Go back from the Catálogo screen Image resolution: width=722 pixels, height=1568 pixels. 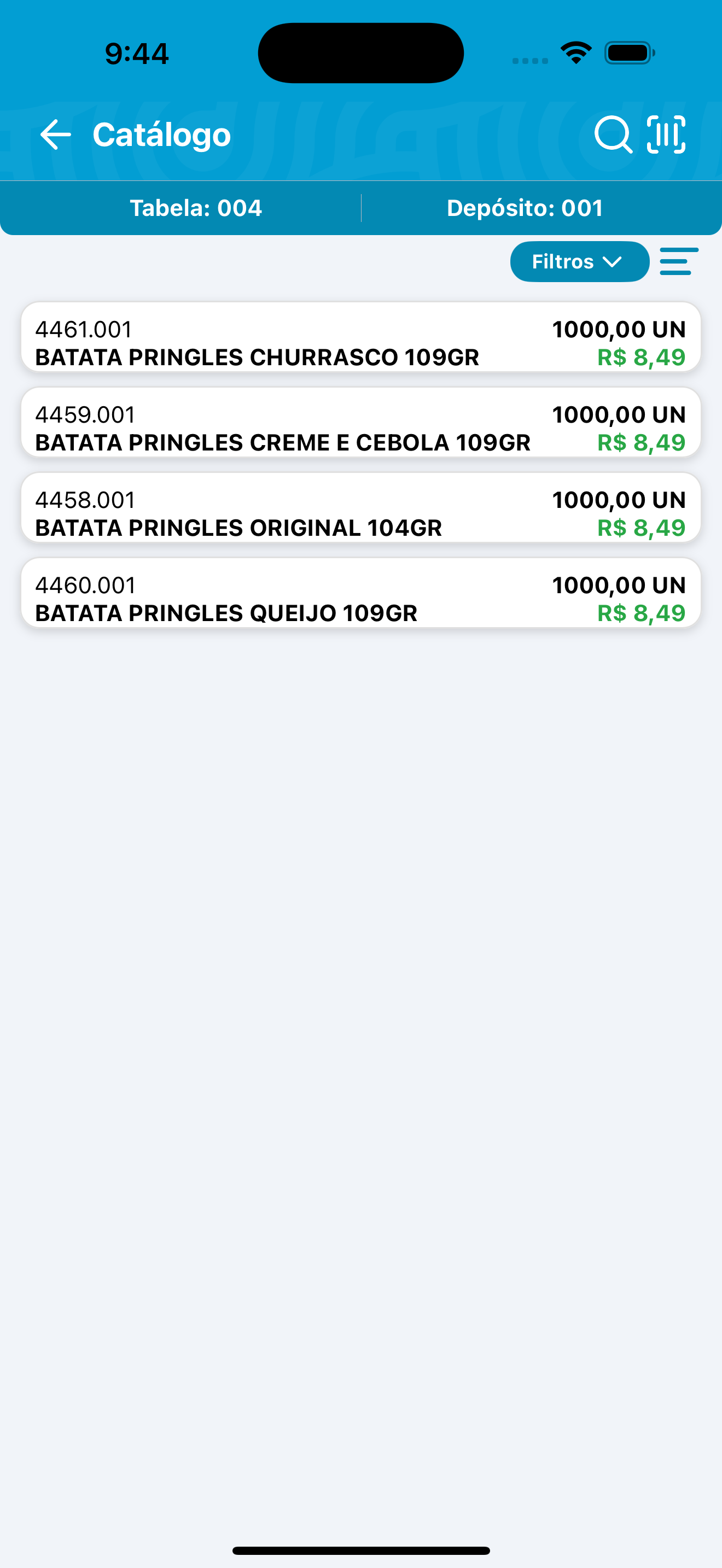coord(55,134)
